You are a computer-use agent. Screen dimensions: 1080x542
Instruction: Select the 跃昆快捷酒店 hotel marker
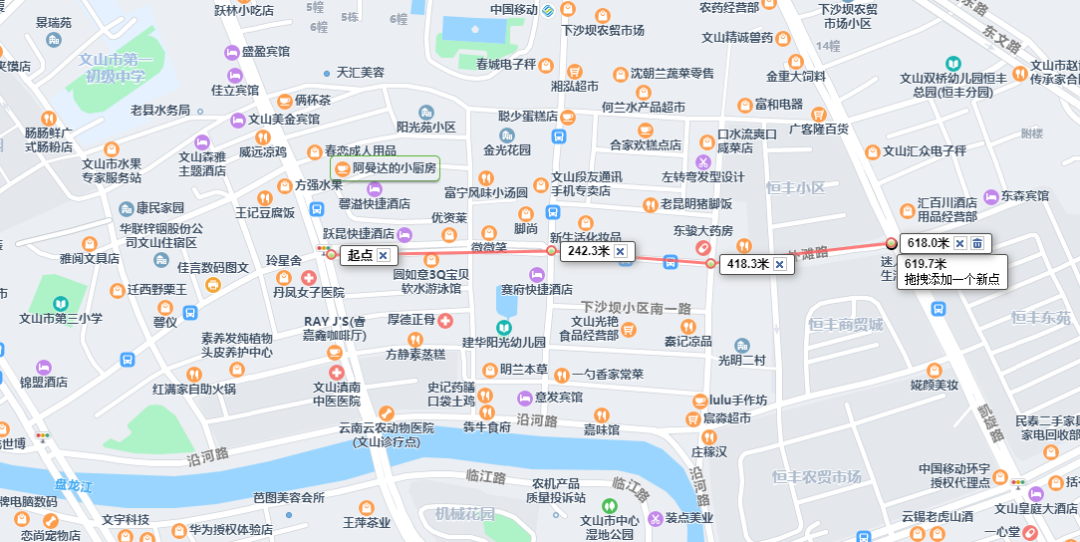tap(405, 235)
